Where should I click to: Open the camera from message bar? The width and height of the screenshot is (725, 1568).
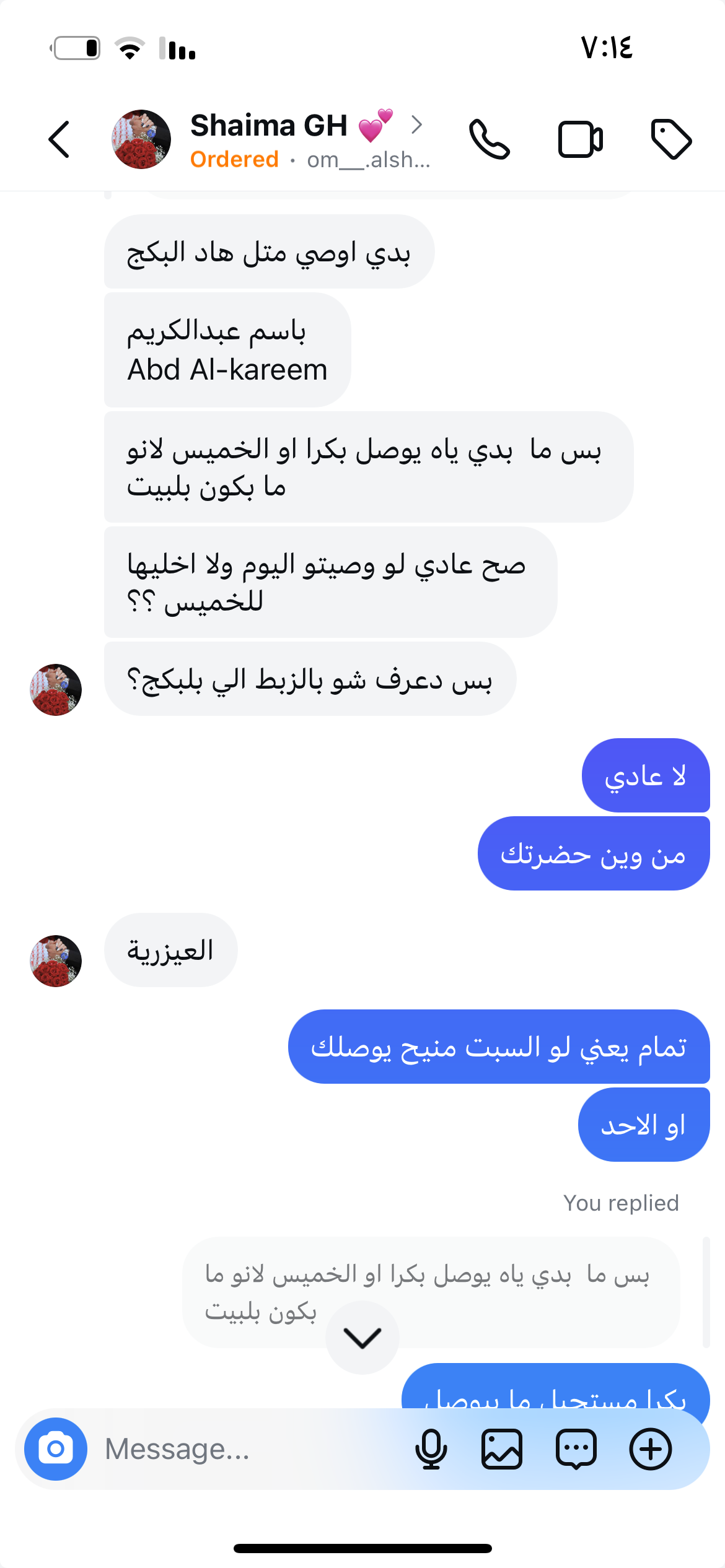tap(56, 1449)
